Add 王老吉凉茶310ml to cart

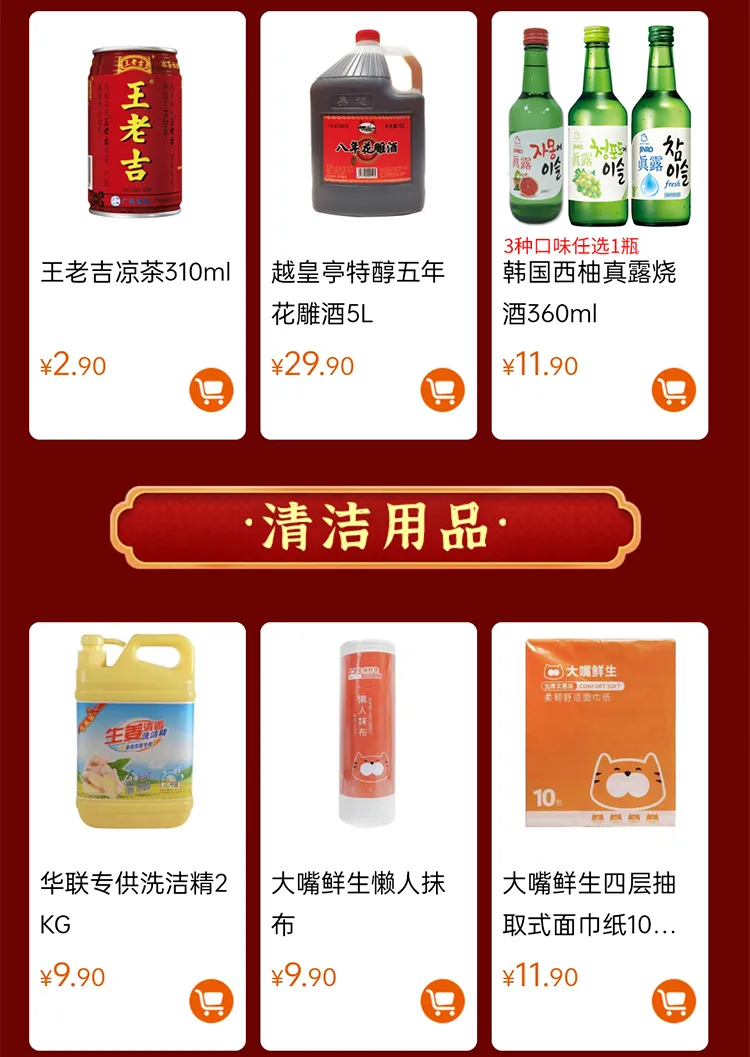(211, 390)
